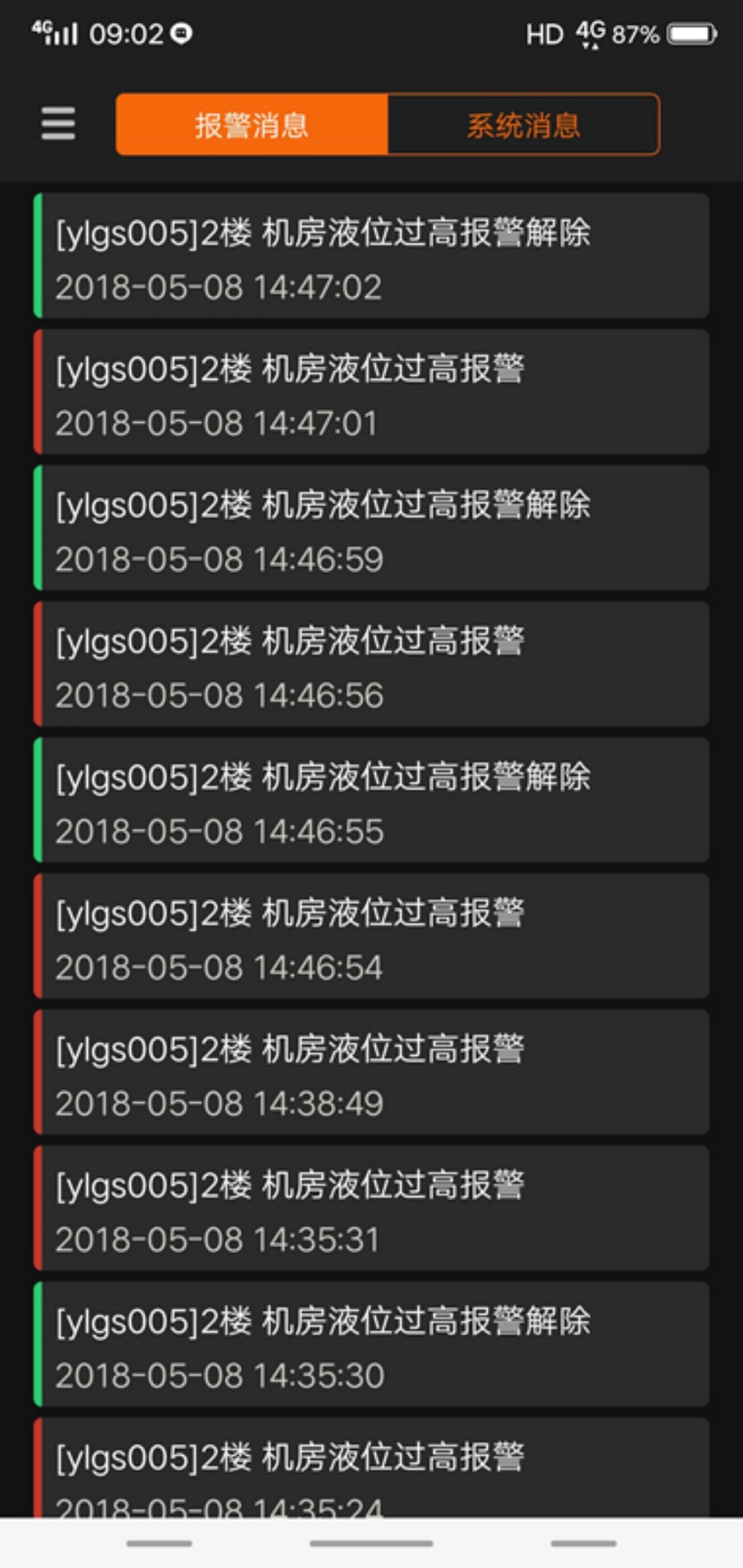The image size is (743, 1568).
Task: Open the alarm entry timestamped 14:46:56
Action: 371,664
